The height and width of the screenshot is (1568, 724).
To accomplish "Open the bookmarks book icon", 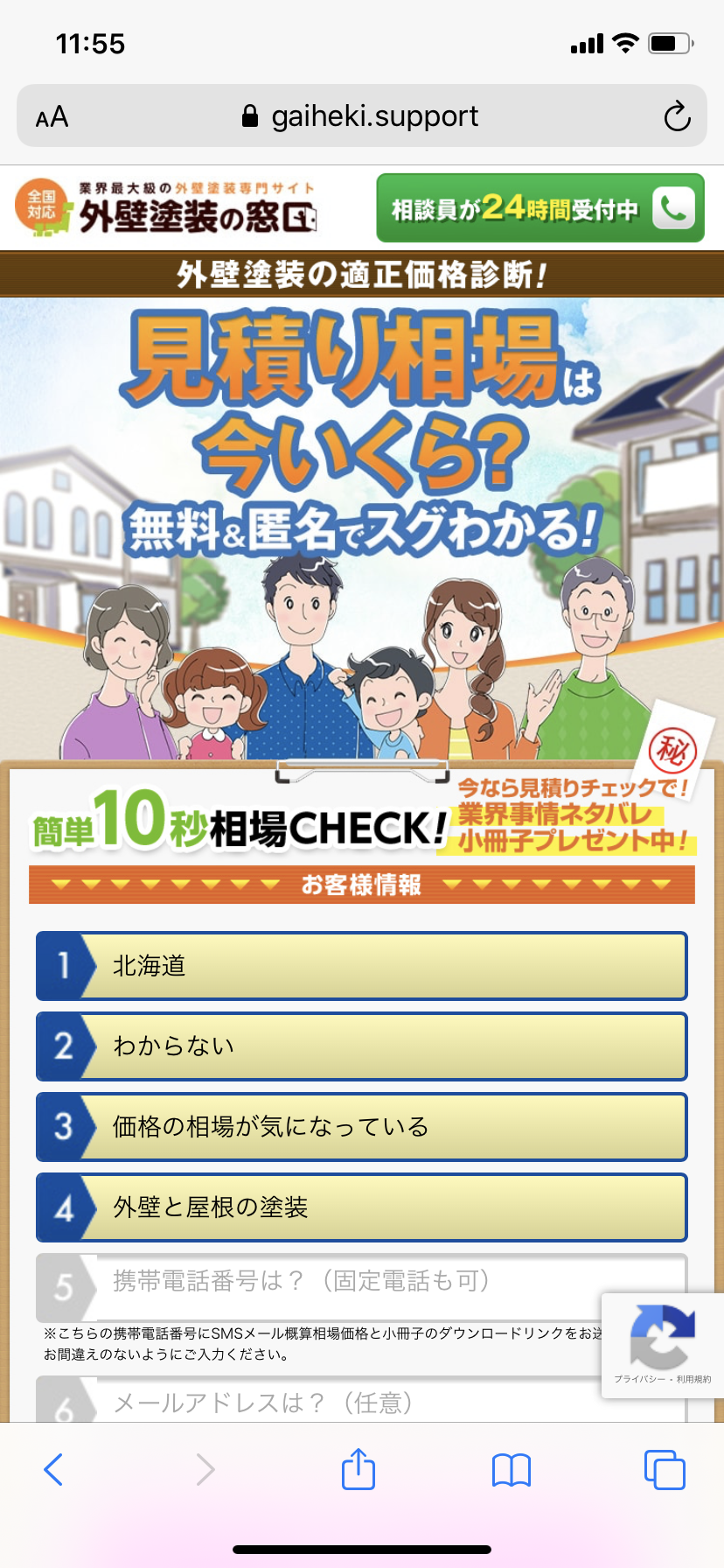I will tap(512, 1470).
